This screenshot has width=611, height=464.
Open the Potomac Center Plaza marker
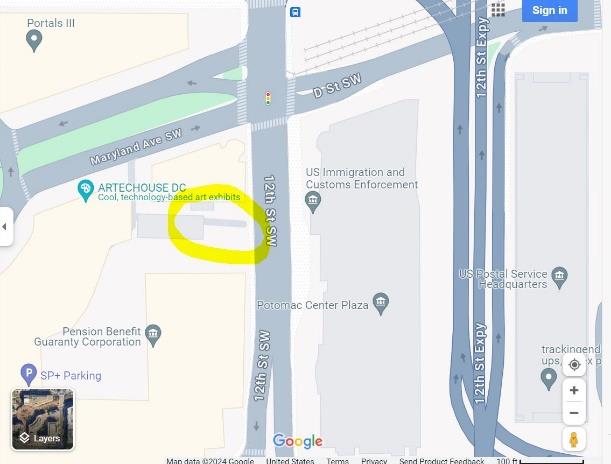[x=380, y=301]
